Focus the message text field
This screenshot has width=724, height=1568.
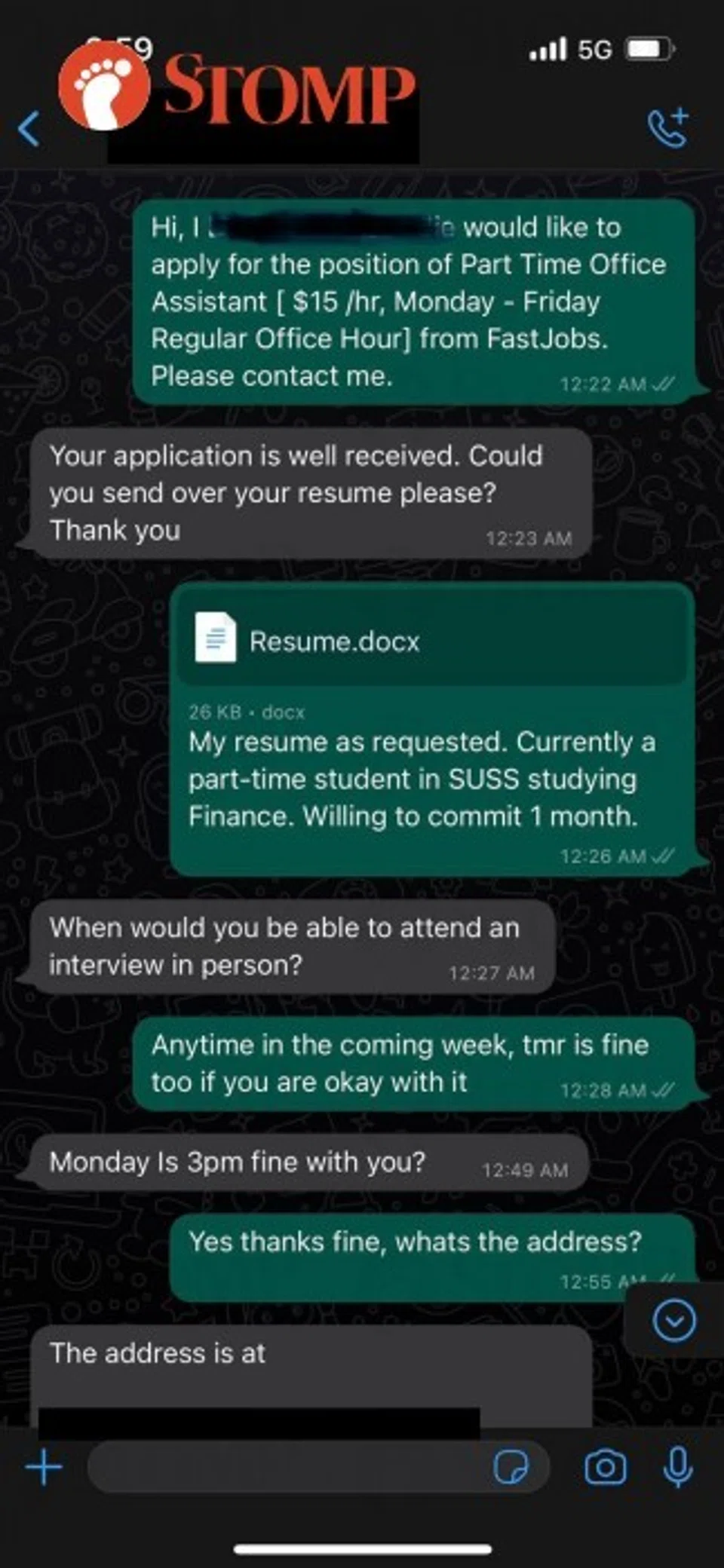point(287,1467)
